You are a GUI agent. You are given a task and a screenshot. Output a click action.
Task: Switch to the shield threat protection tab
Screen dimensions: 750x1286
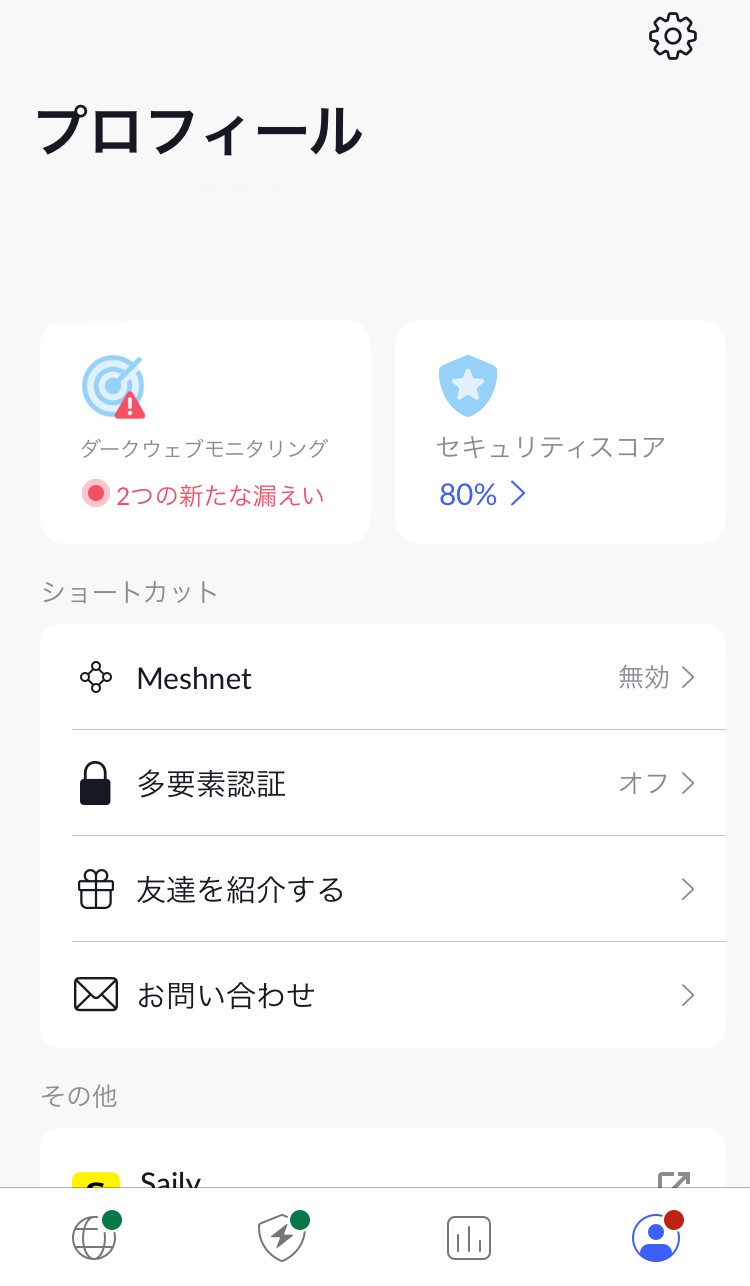(282, 1237)
